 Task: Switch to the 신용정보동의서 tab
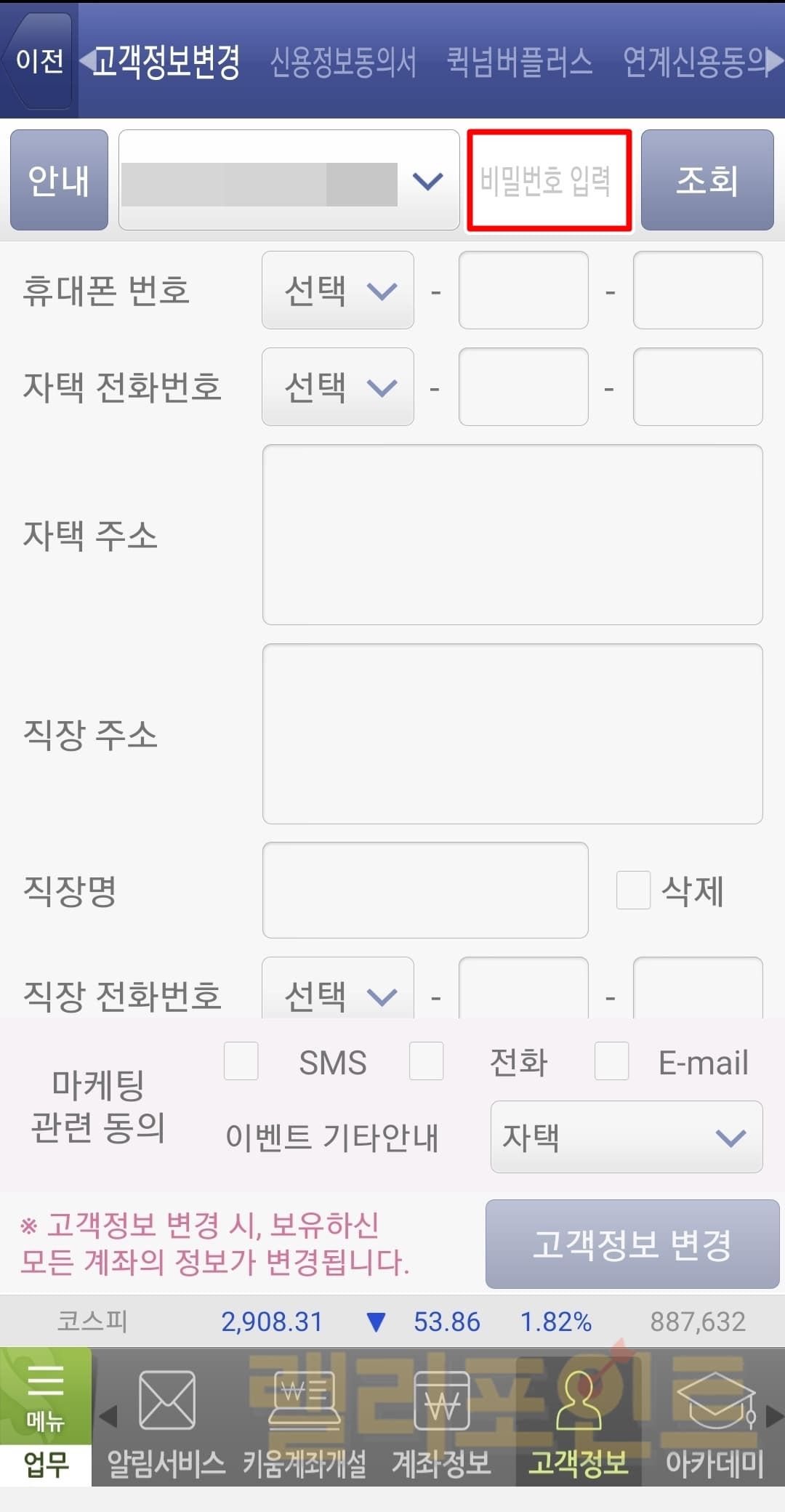click(343, 63)
